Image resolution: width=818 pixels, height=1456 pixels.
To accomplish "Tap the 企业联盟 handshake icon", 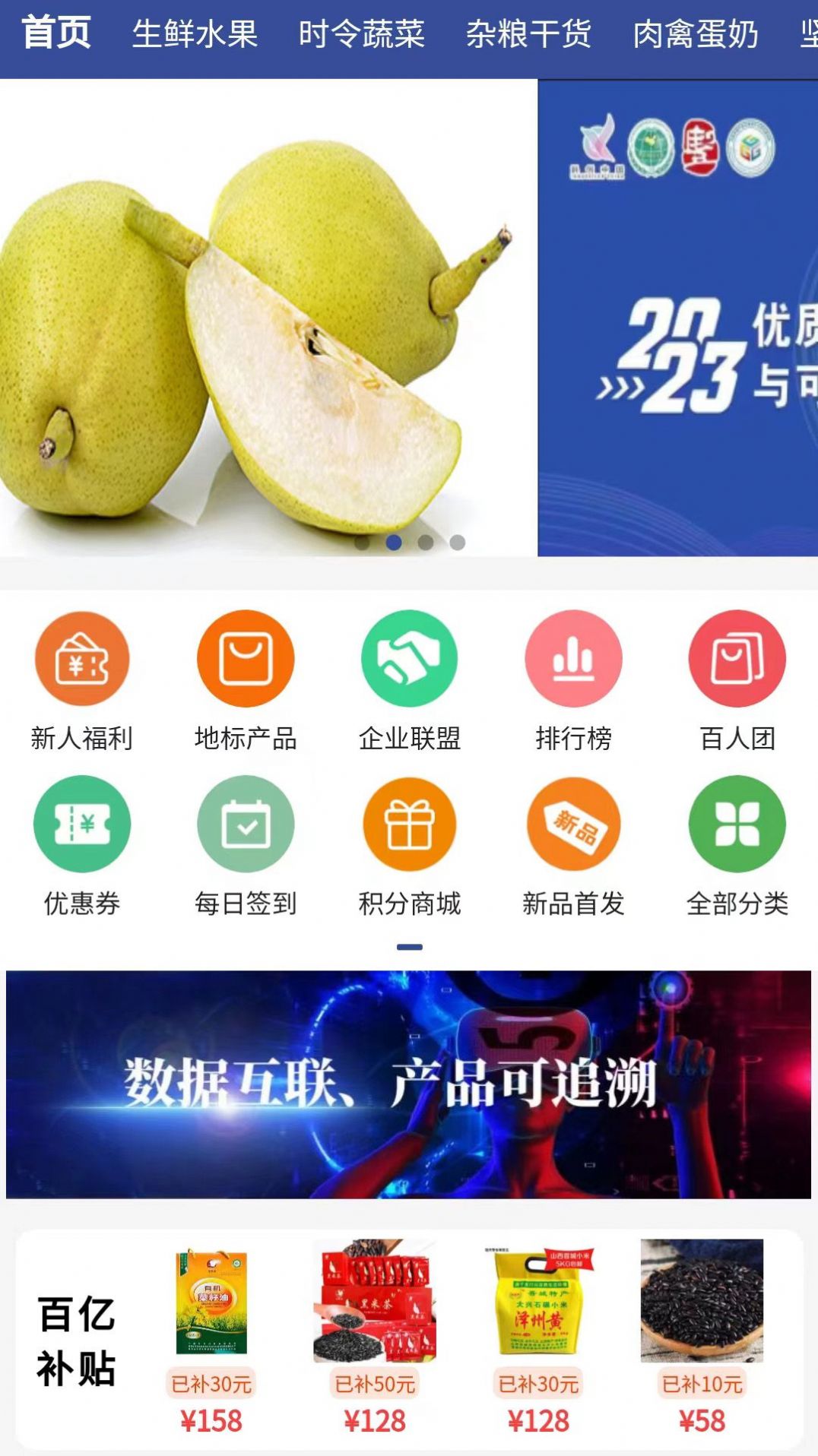I will [411, 660].
